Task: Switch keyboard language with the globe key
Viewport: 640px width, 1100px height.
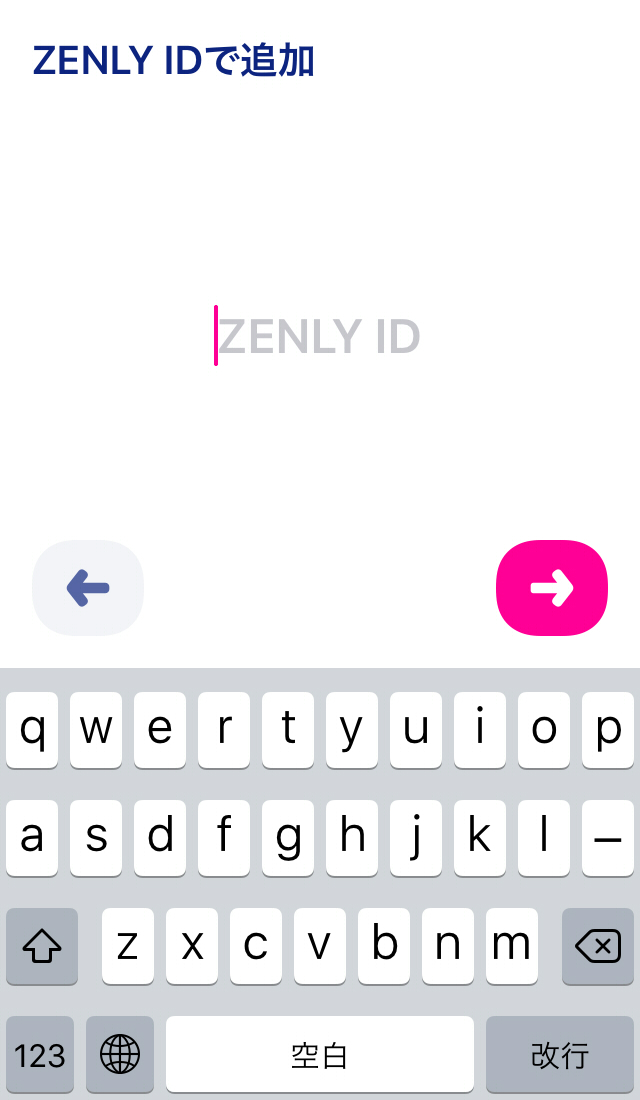Action: 120,1054
